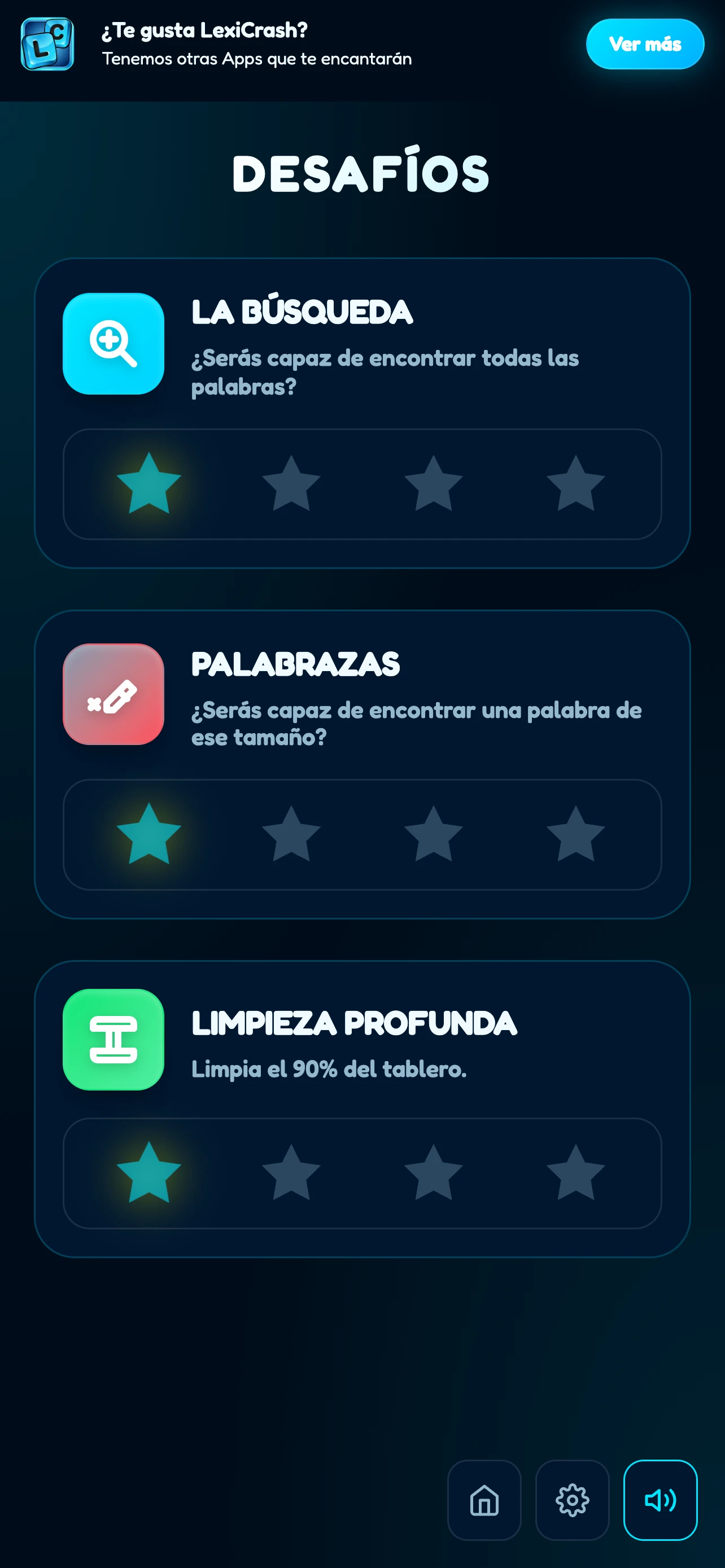Select first star level in Limpieza Profunda
Viewport: 725px width, 1568px height.
149,1173
